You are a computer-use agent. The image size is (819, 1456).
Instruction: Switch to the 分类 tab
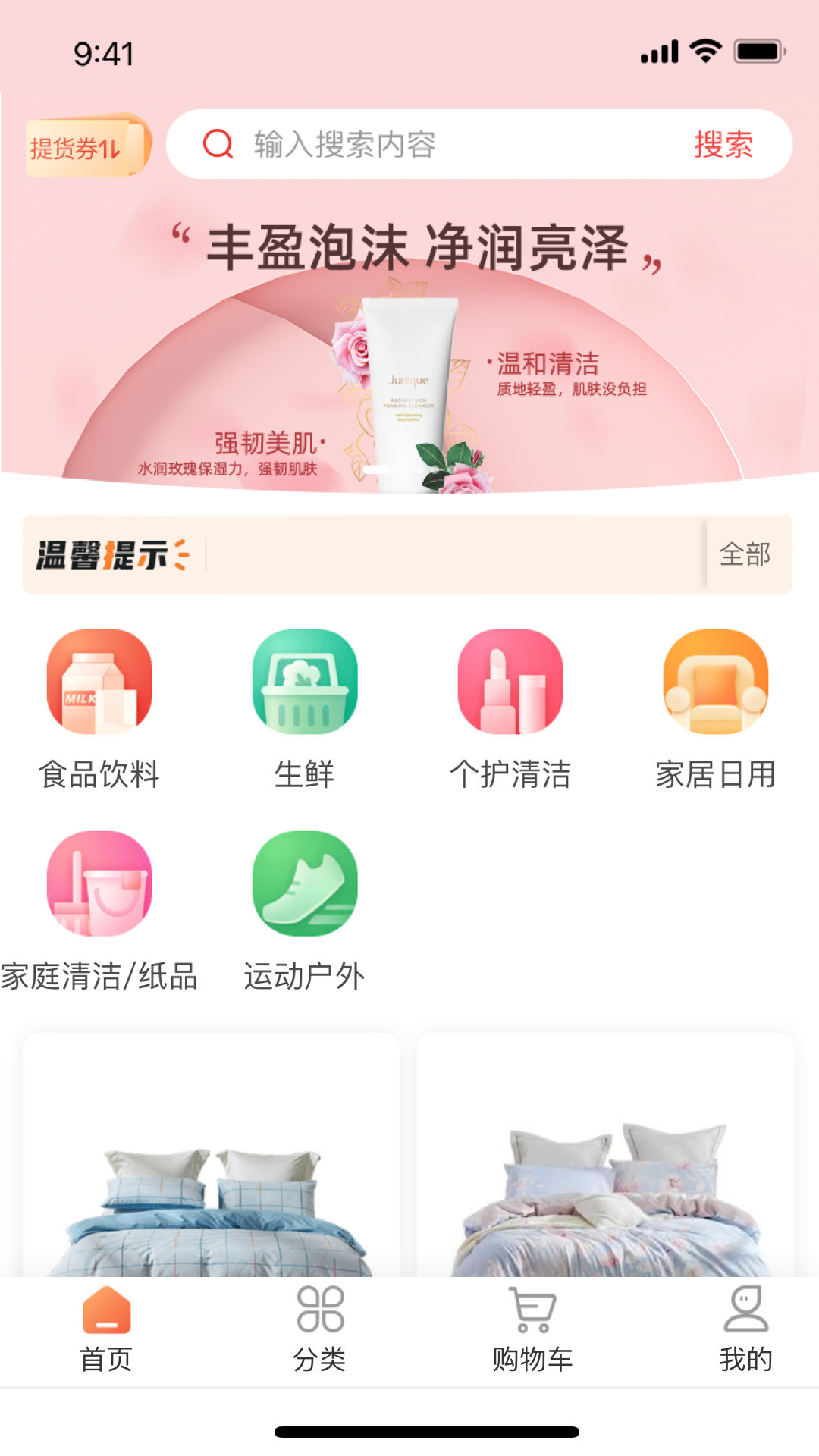(319, 1329)
